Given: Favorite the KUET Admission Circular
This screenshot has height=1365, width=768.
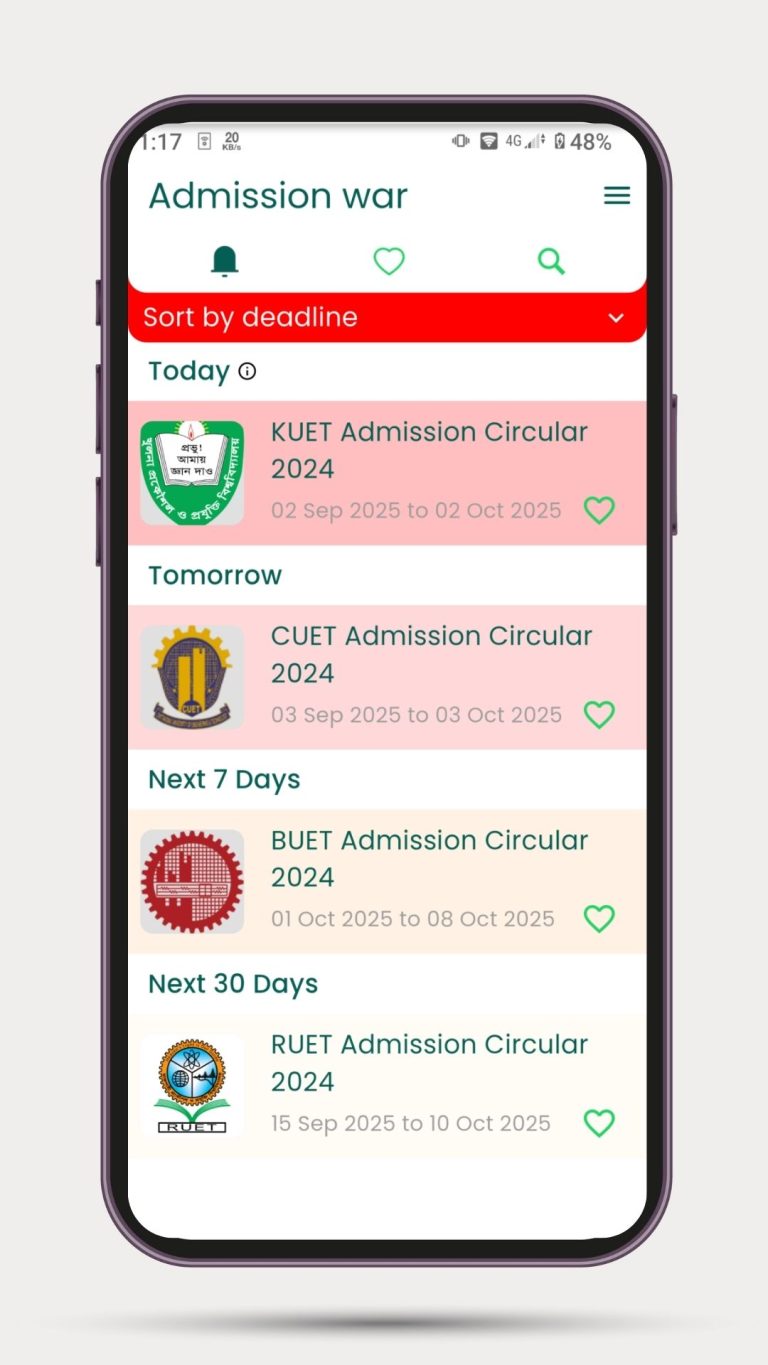Looking at the screenshot, I should [x=599, y=511].
